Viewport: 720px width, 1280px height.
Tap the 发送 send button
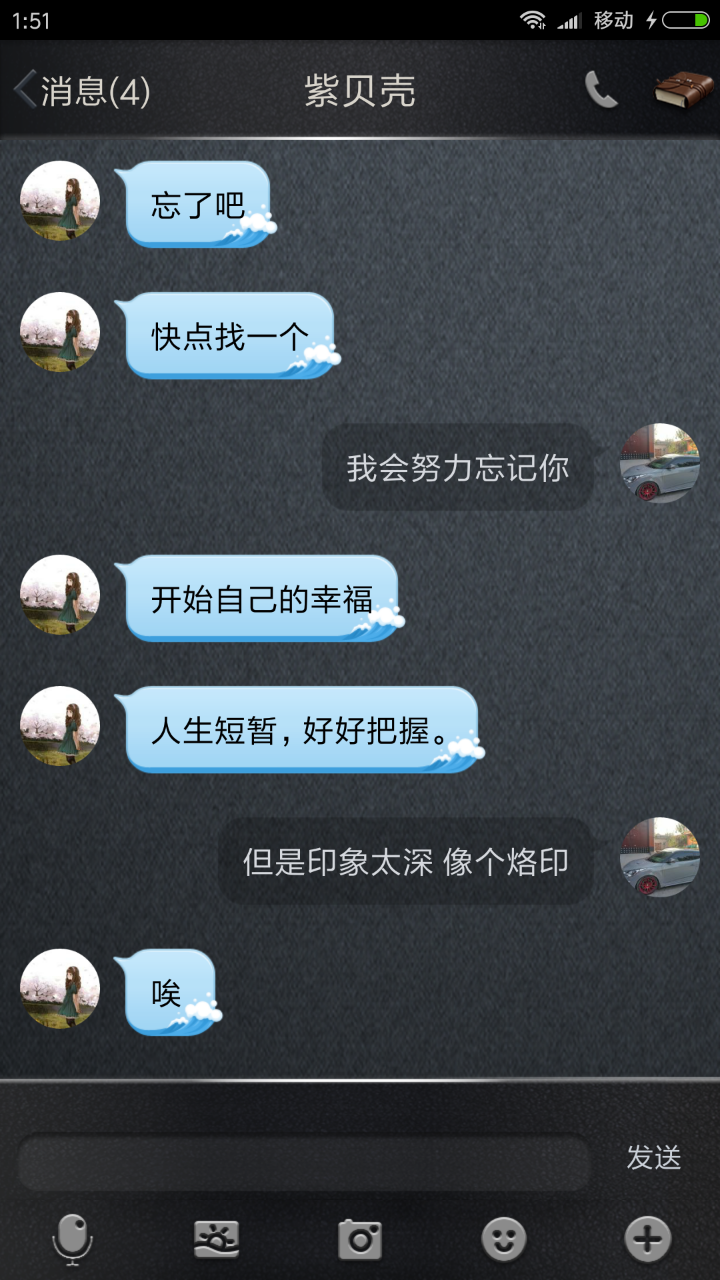coord(654,1158)
